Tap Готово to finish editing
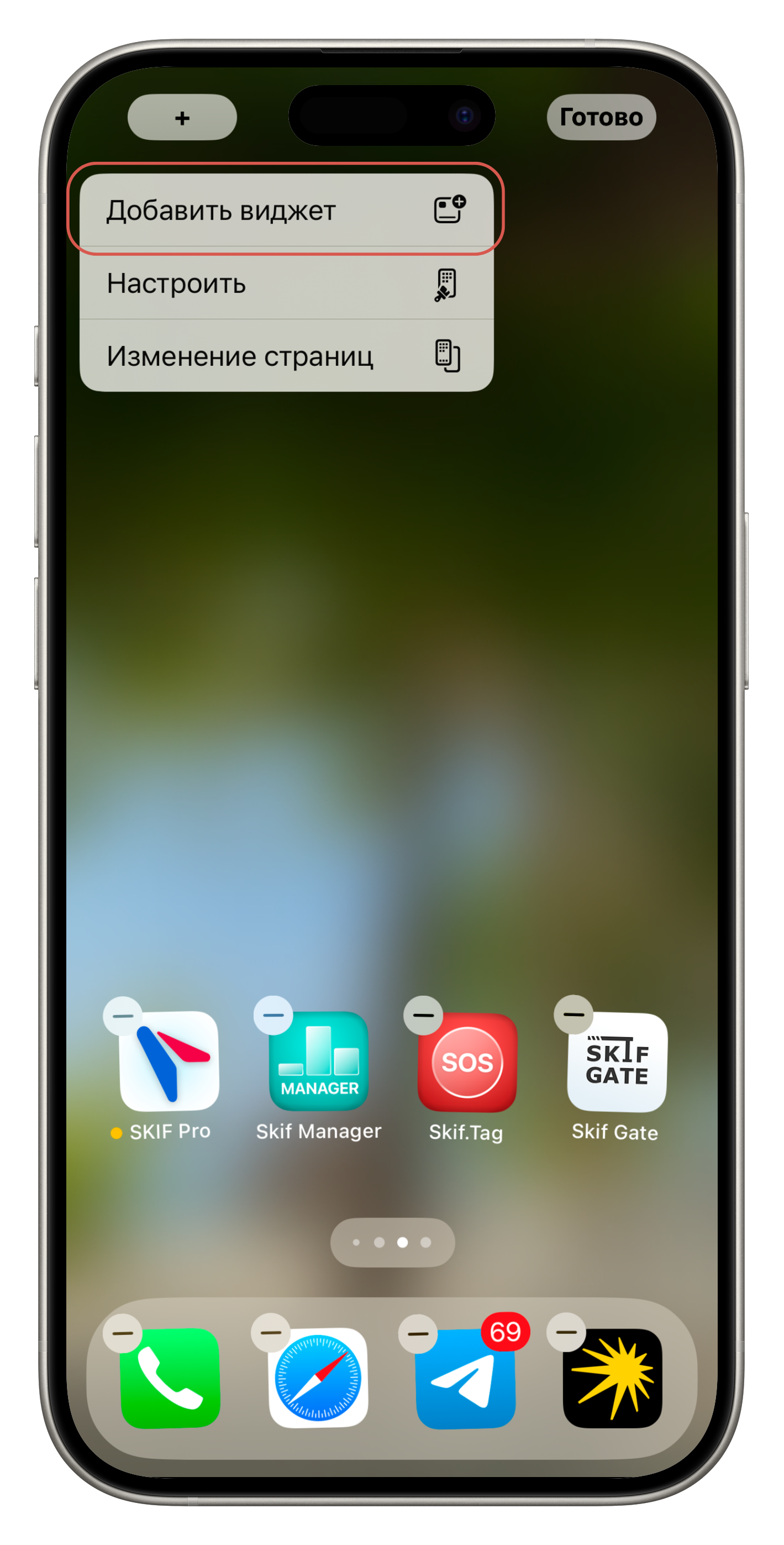This screenshot has height=1545, width=784. 601,118
